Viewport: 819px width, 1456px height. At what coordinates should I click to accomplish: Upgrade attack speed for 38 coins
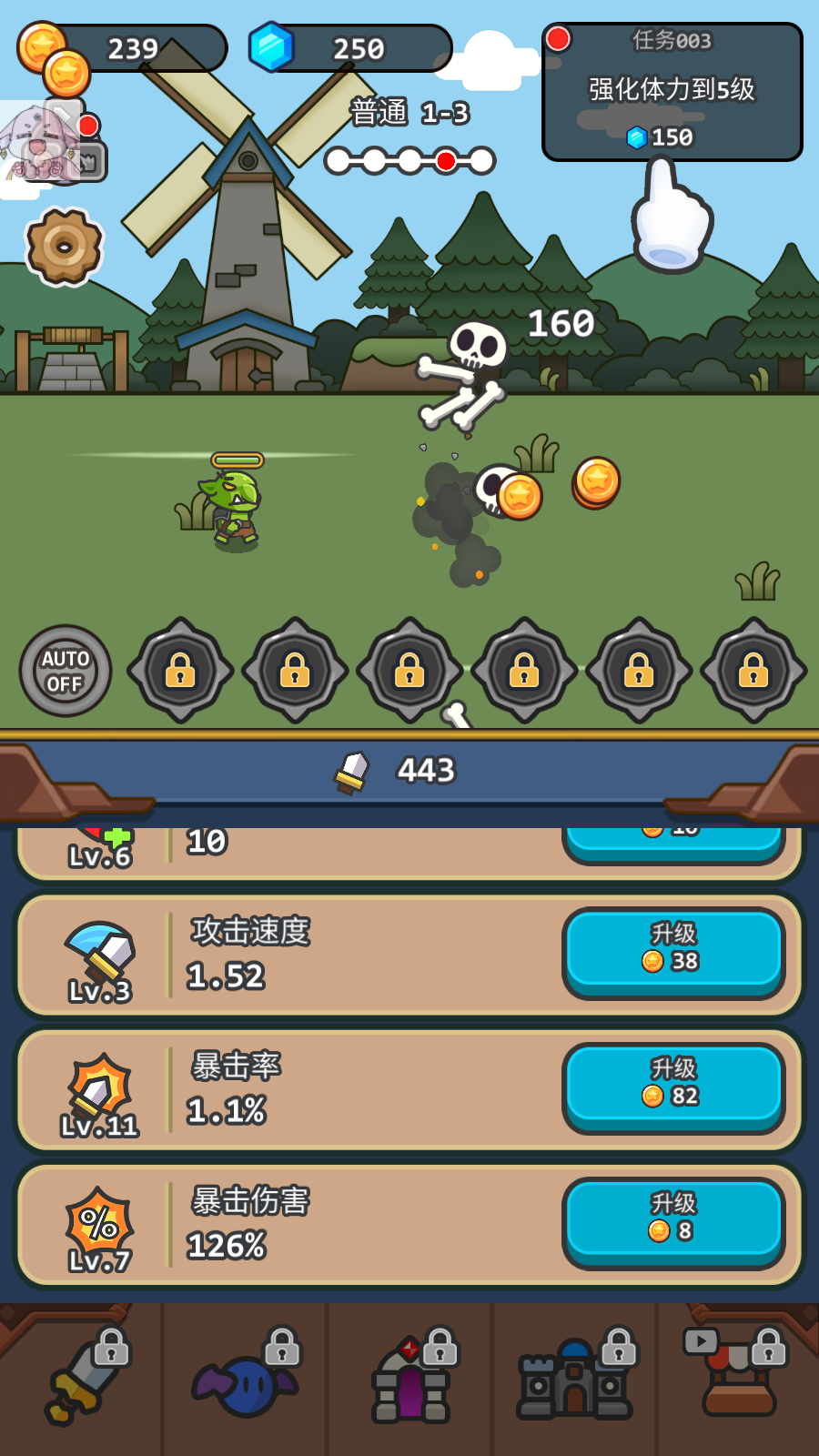[673, 950]
